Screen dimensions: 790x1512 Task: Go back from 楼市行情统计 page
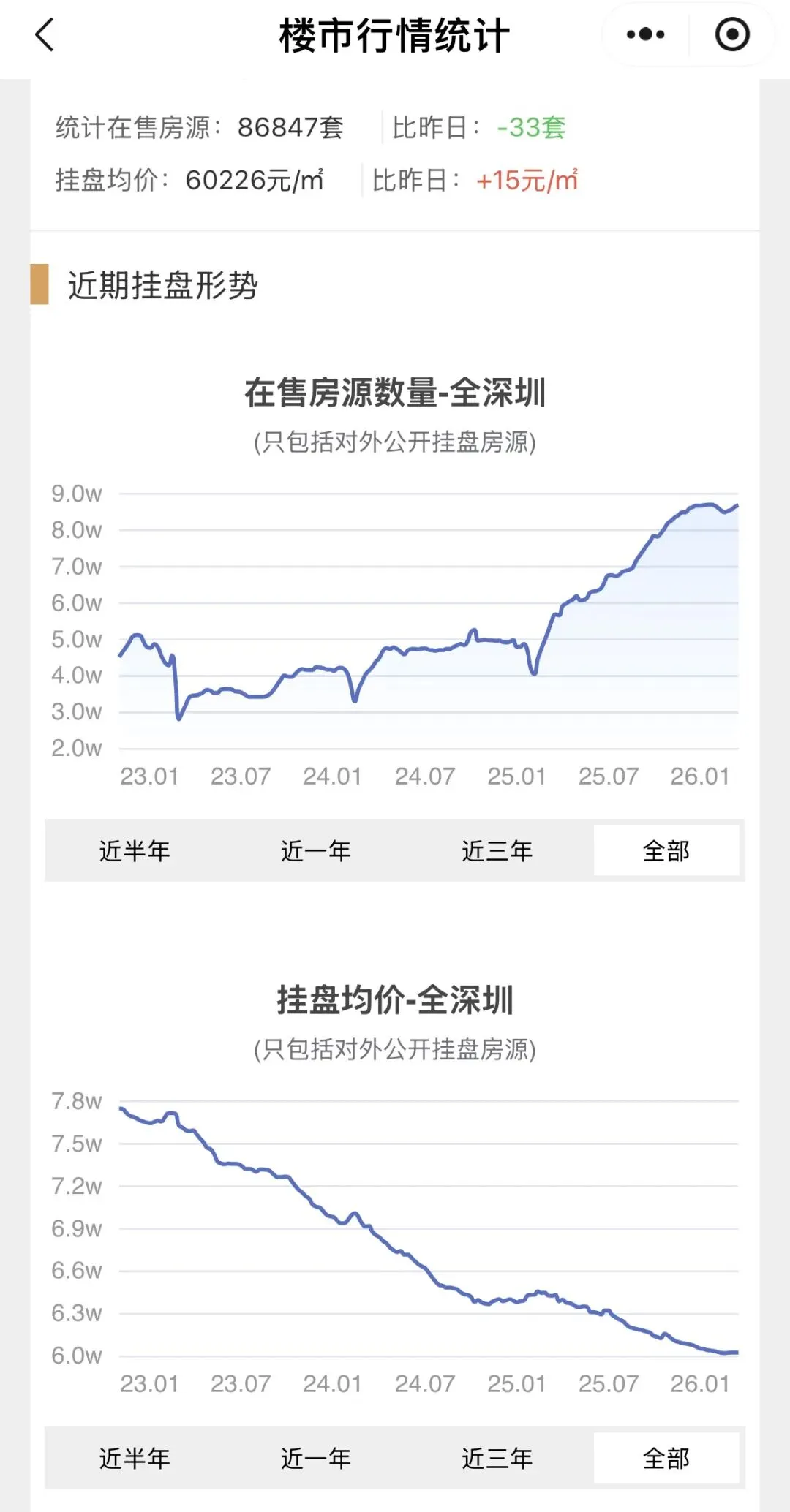click(45, 35)
